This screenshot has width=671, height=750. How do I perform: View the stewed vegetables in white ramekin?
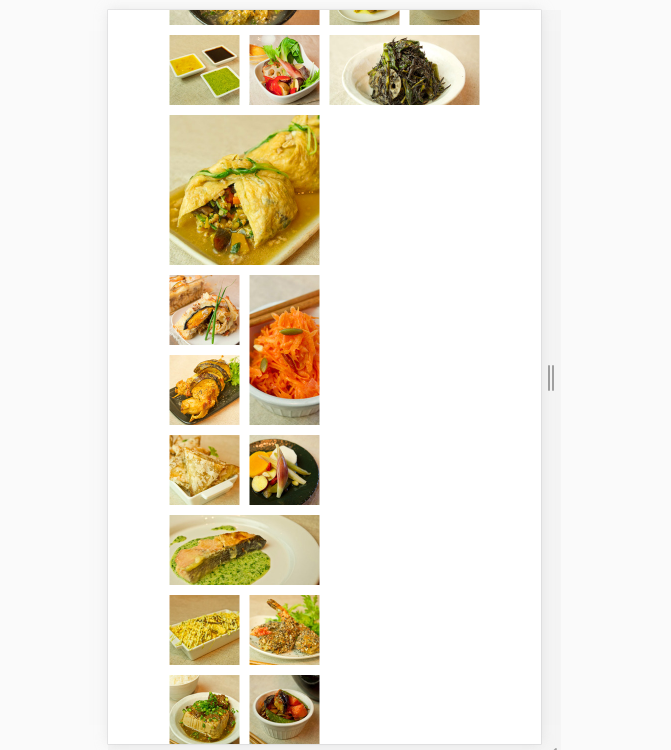coord(284,709)
